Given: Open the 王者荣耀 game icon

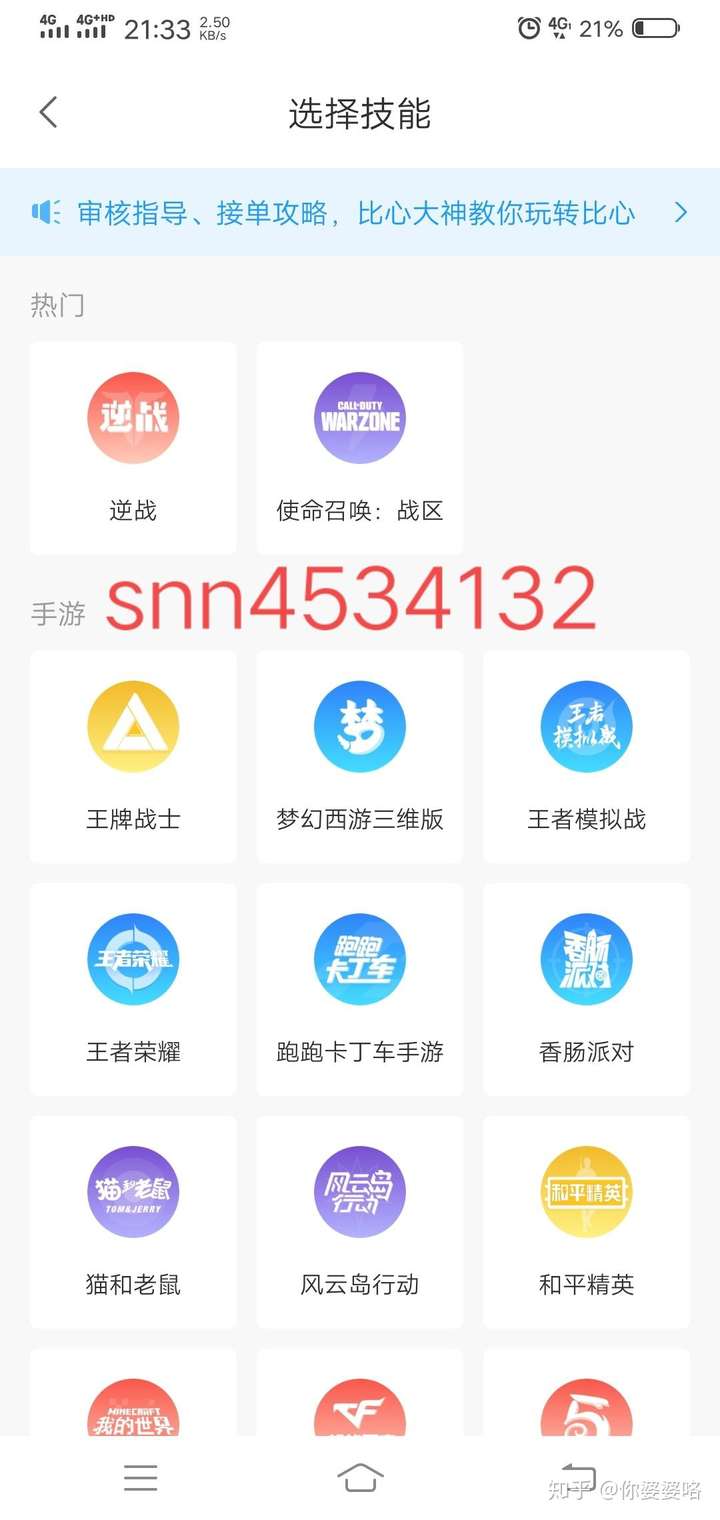Looking at the screenshot, I should [x=133, y=958].
